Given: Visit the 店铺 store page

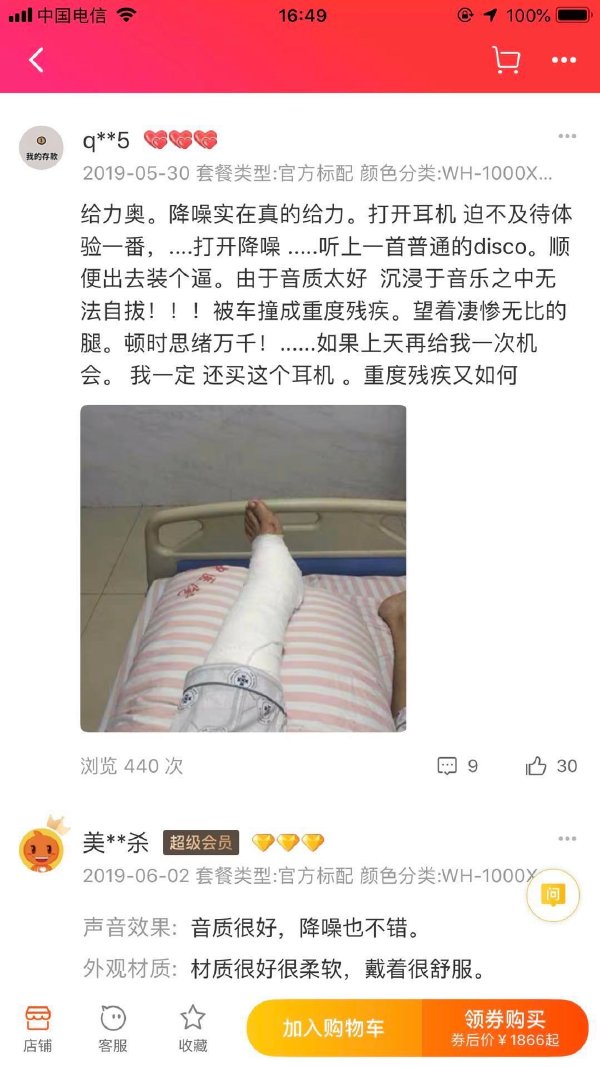Looking at the screenshot, I should point(38,1028).
